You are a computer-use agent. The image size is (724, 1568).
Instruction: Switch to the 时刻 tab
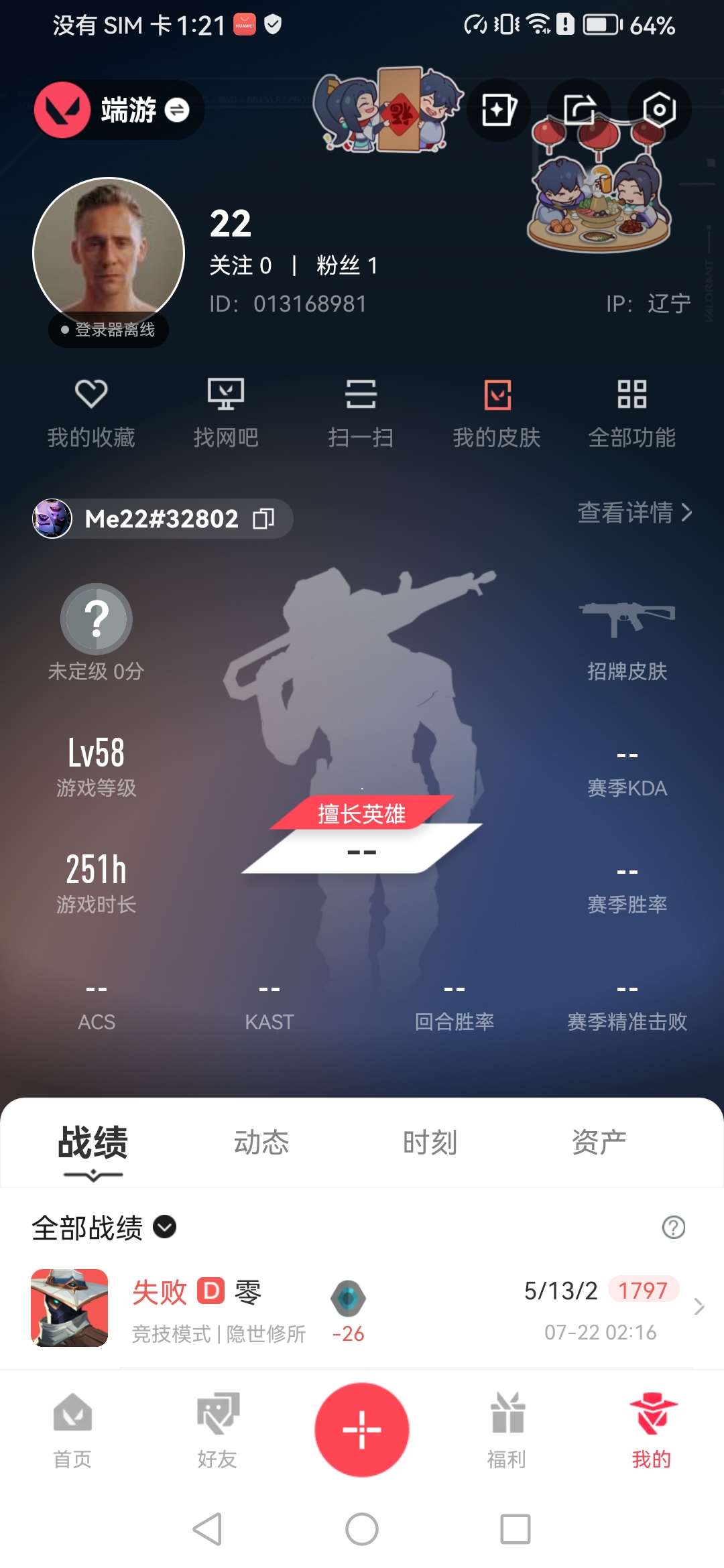tap(430, 1142)
